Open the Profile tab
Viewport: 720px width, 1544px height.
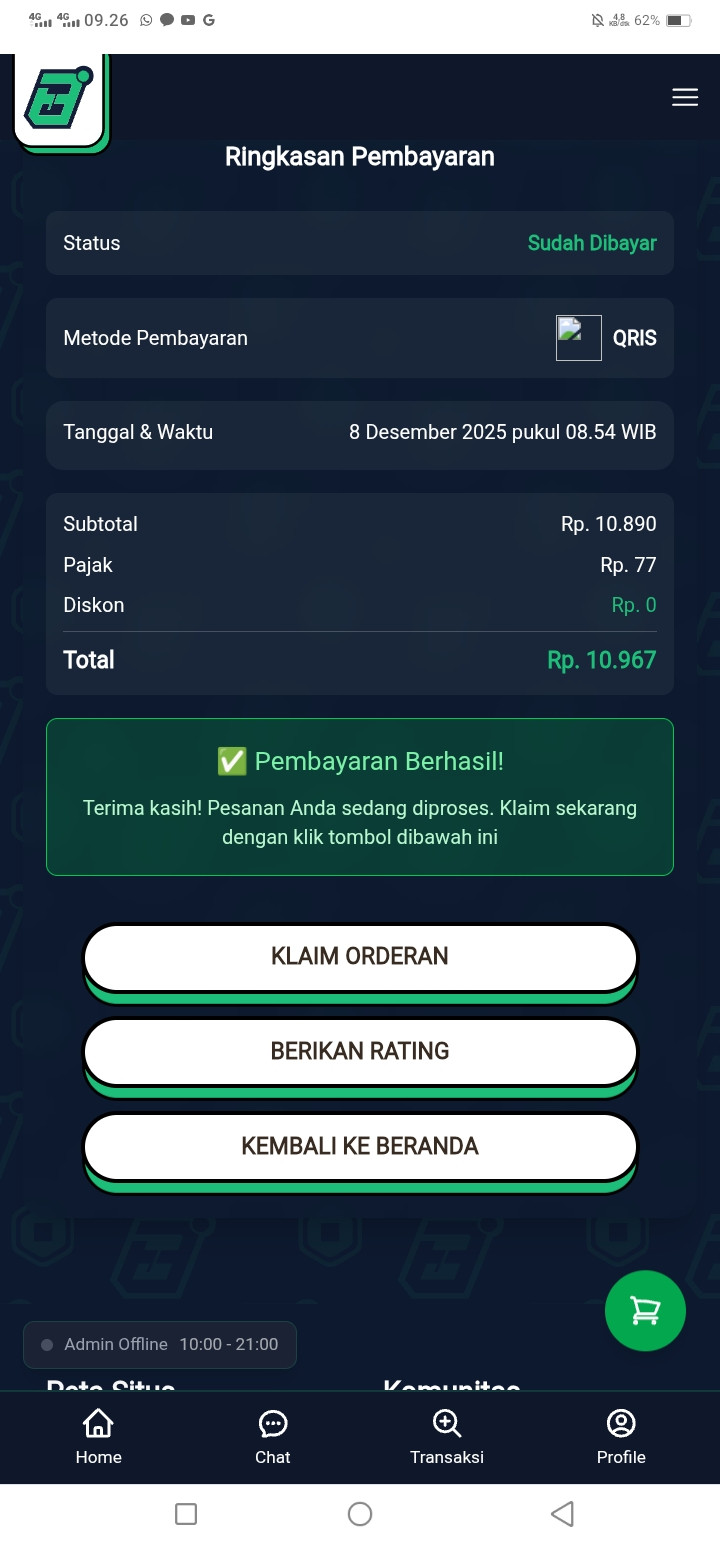[x=621, y=1437]
